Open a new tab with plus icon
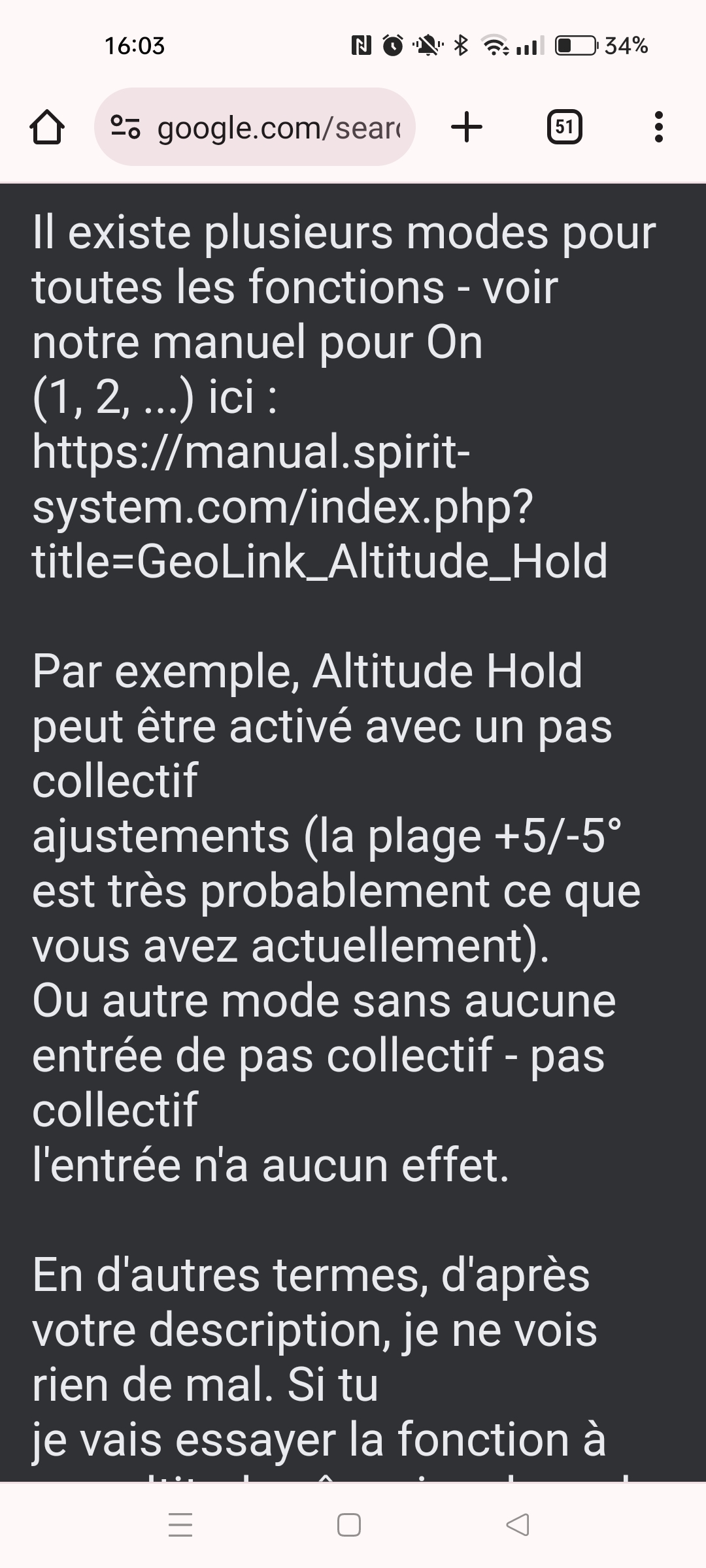 click(x=467, y=127)
